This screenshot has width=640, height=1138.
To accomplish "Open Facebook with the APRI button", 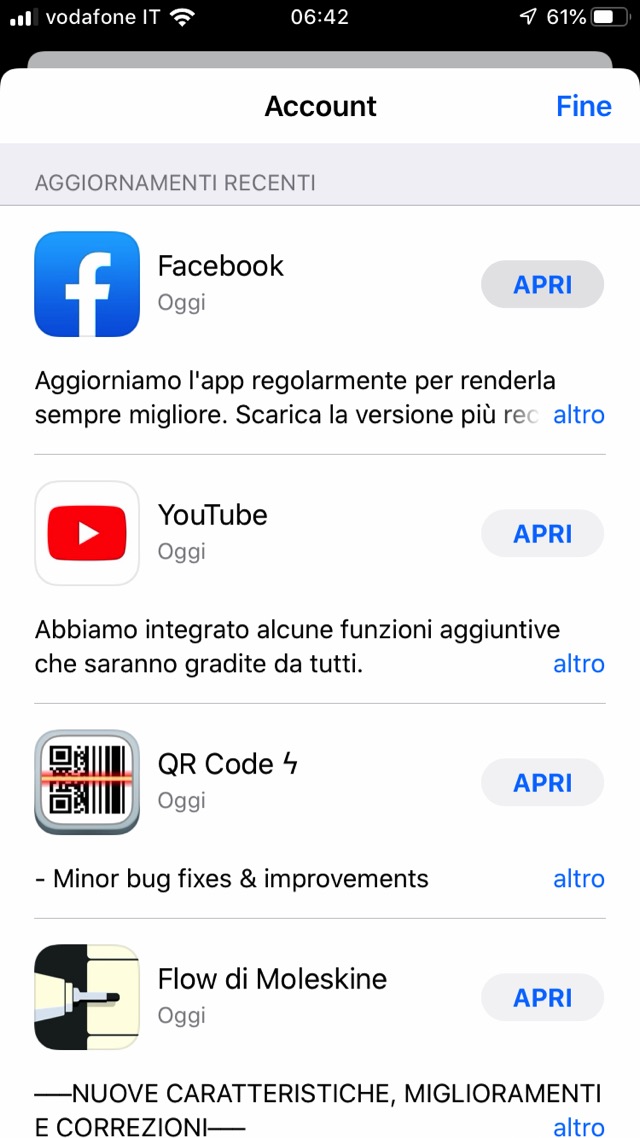I will click(542, 284).
